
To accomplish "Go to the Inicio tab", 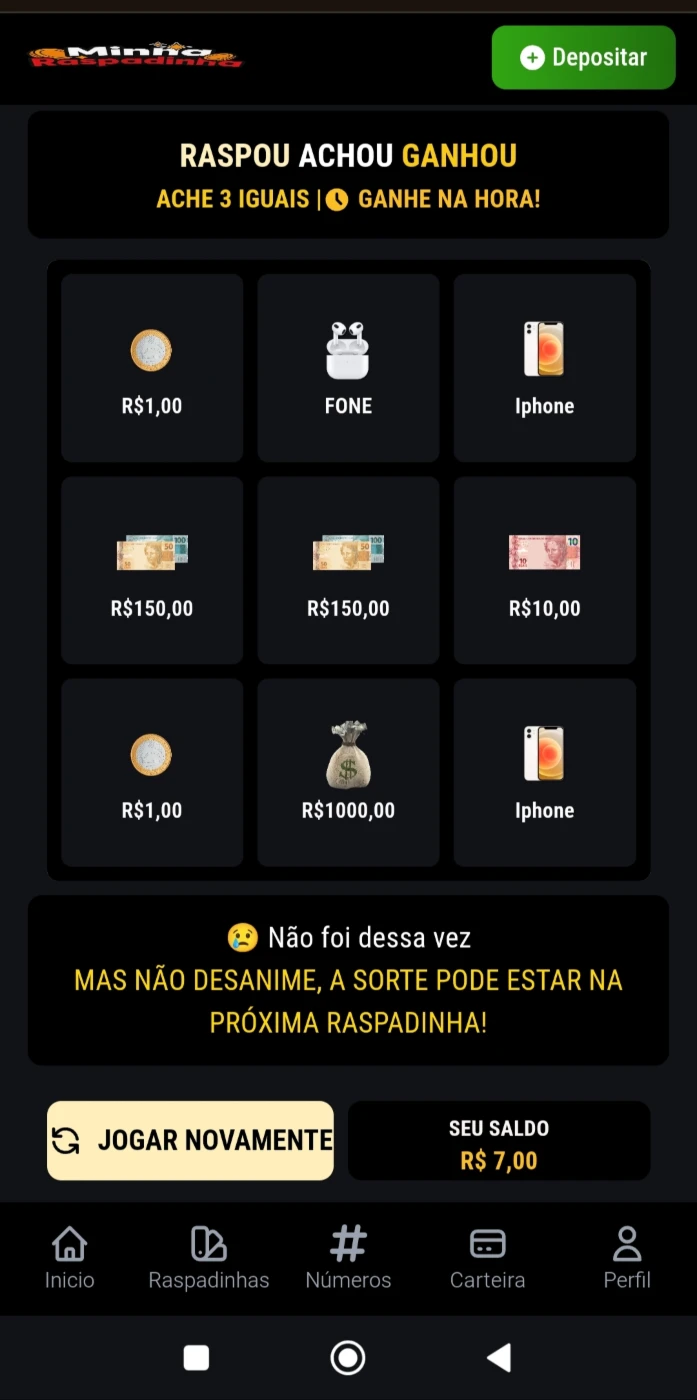I will point(69,1258).
